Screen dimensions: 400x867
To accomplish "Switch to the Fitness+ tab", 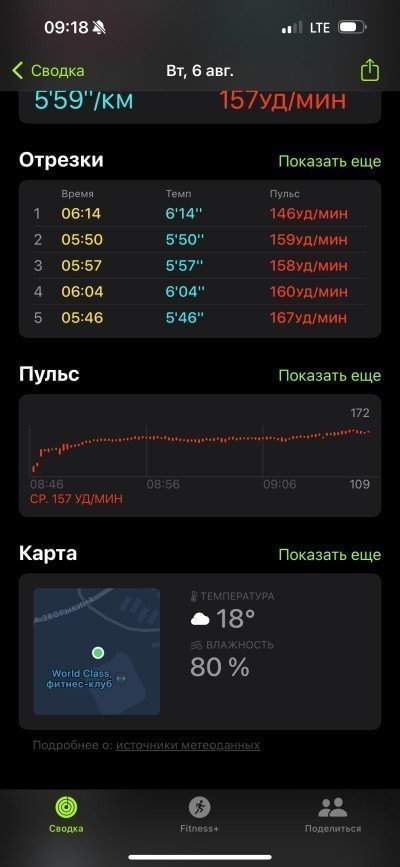I will tap(199, 814).
